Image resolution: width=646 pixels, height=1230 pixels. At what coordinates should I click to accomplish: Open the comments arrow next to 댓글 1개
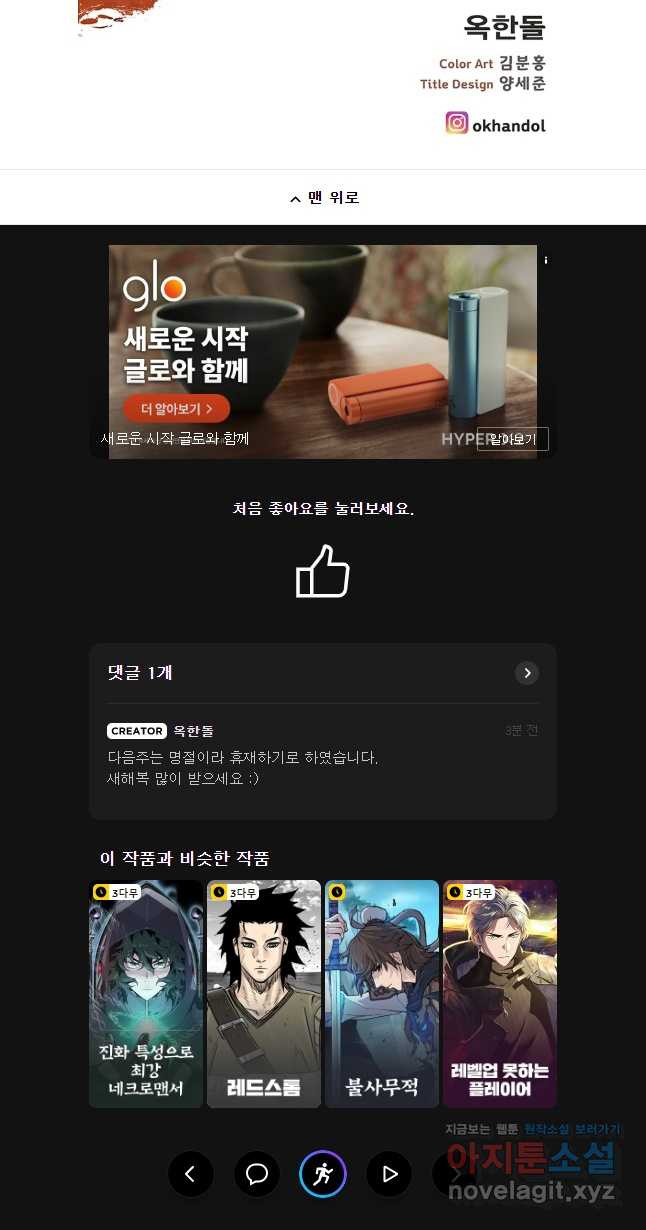(x=527, y=673)
